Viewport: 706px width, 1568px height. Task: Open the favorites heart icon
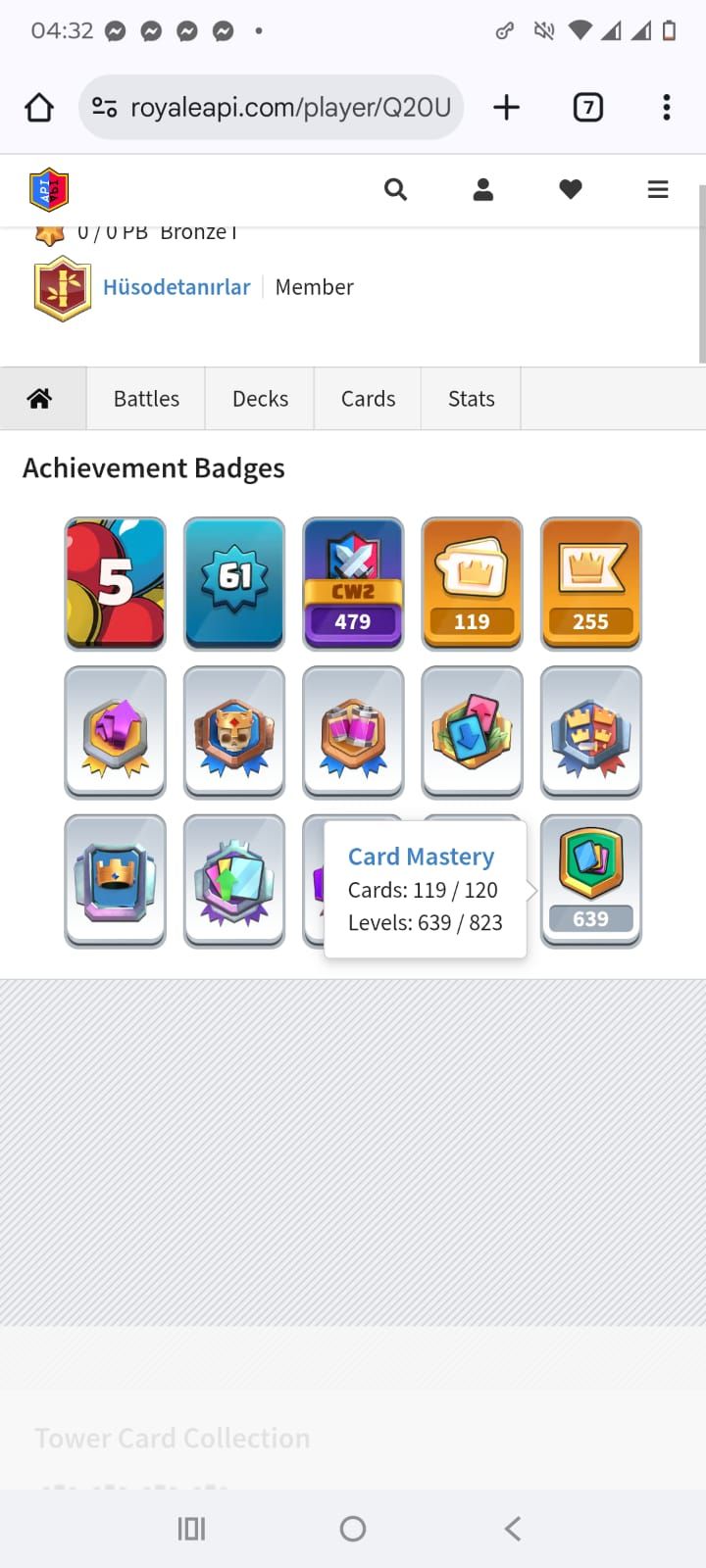pos(571,189)
